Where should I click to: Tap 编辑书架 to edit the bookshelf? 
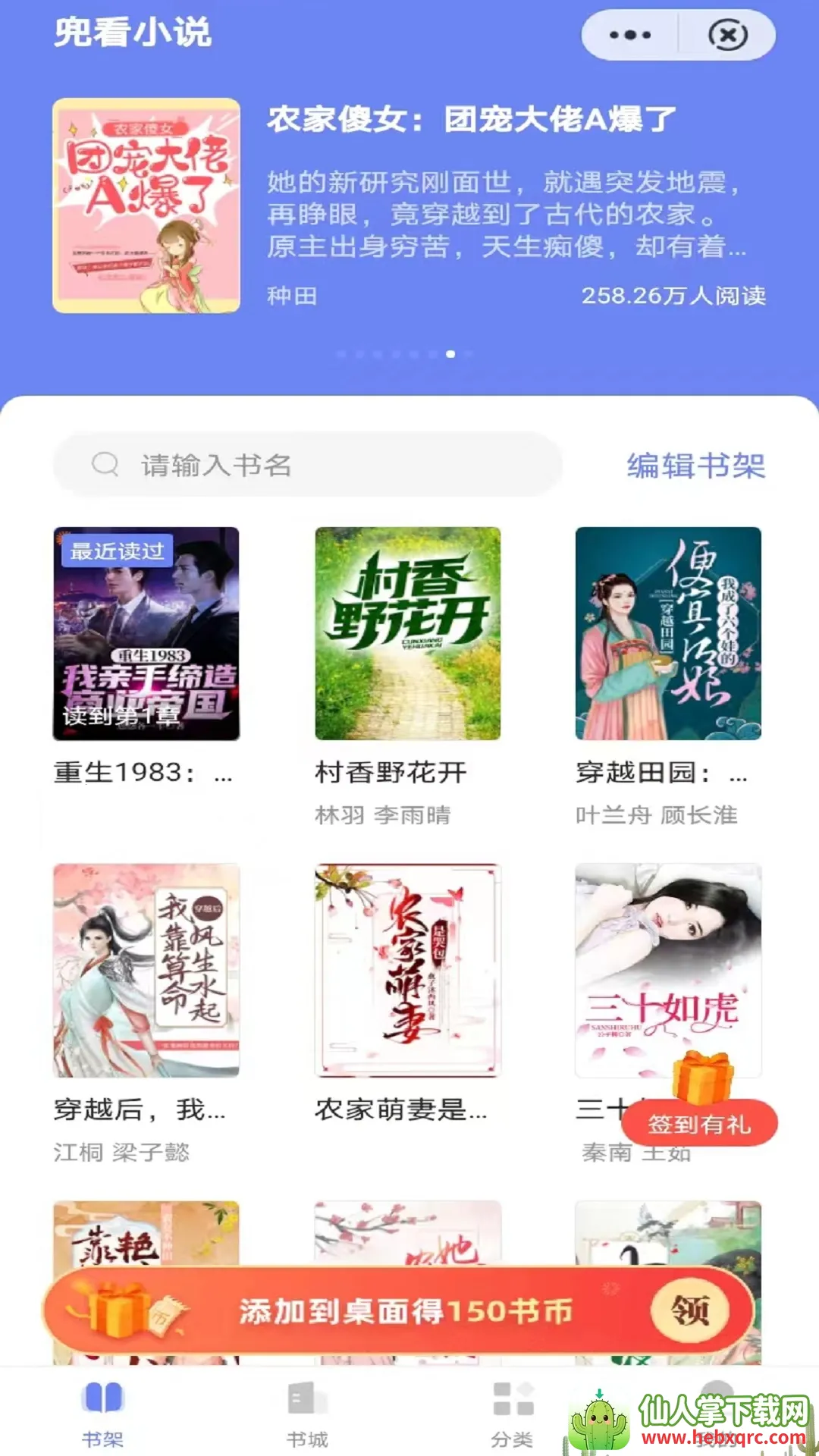[x=695, y=465]
